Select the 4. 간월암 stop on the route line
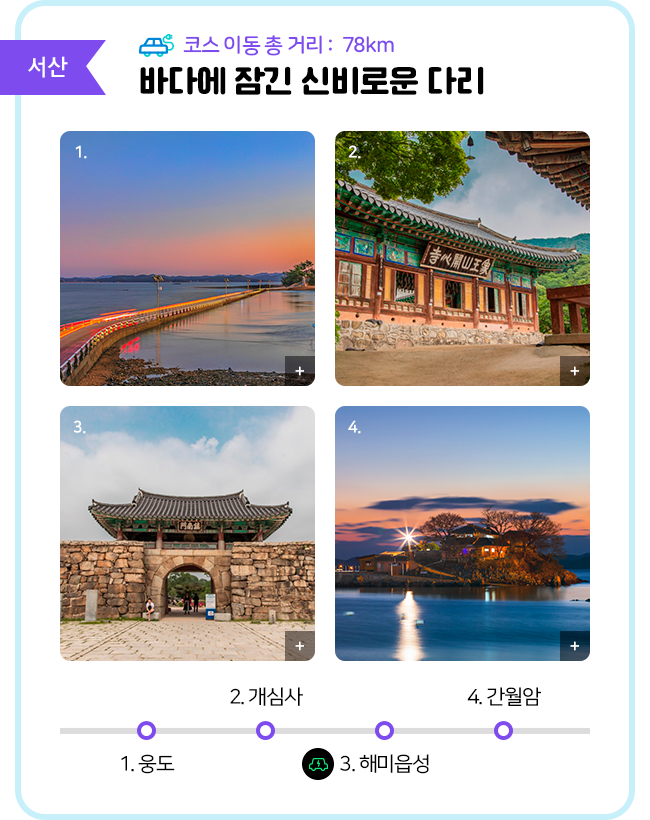 [503, 731]
